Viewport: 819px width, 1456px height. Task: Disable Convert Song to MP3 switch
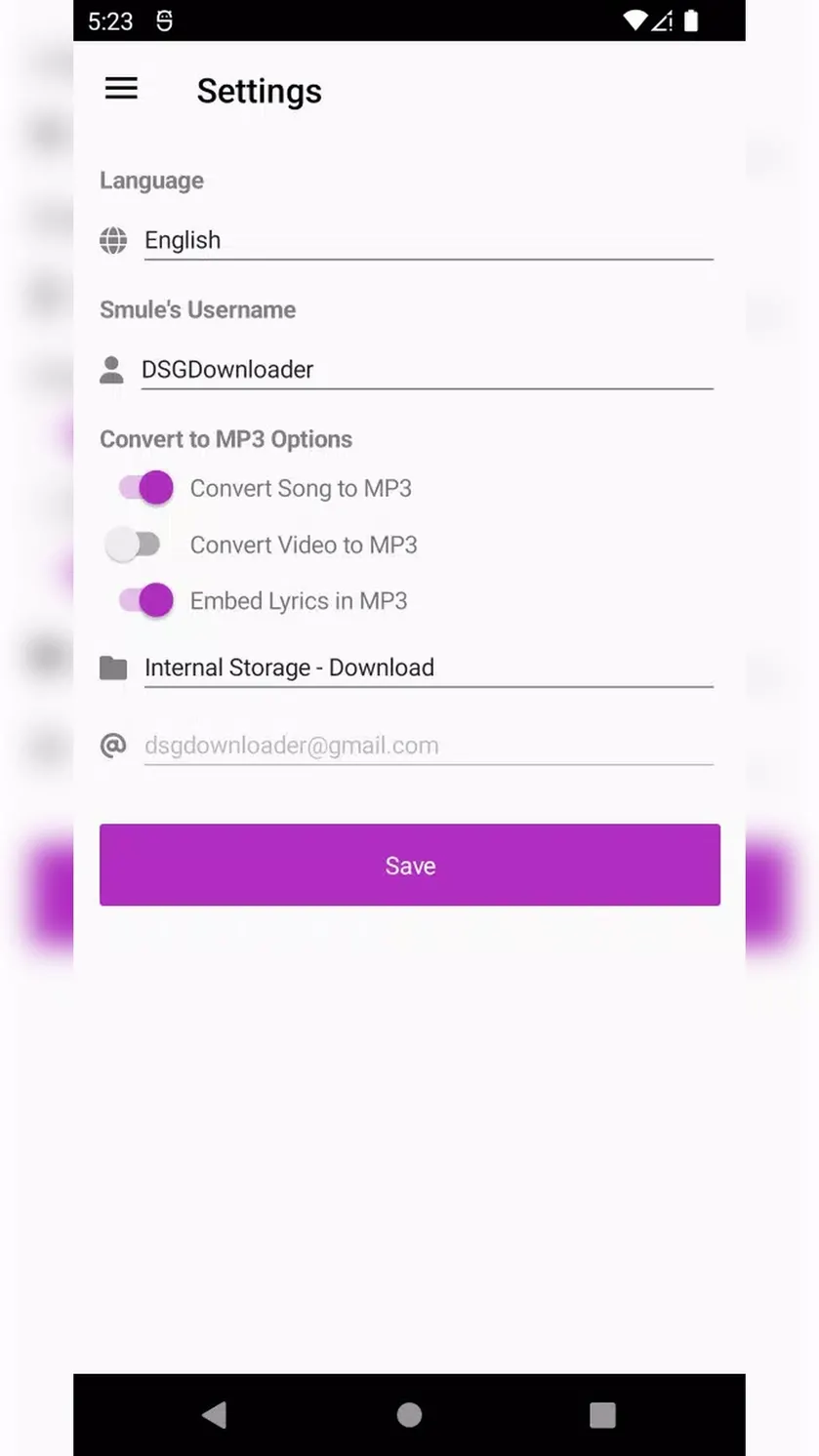pos(145,488)
